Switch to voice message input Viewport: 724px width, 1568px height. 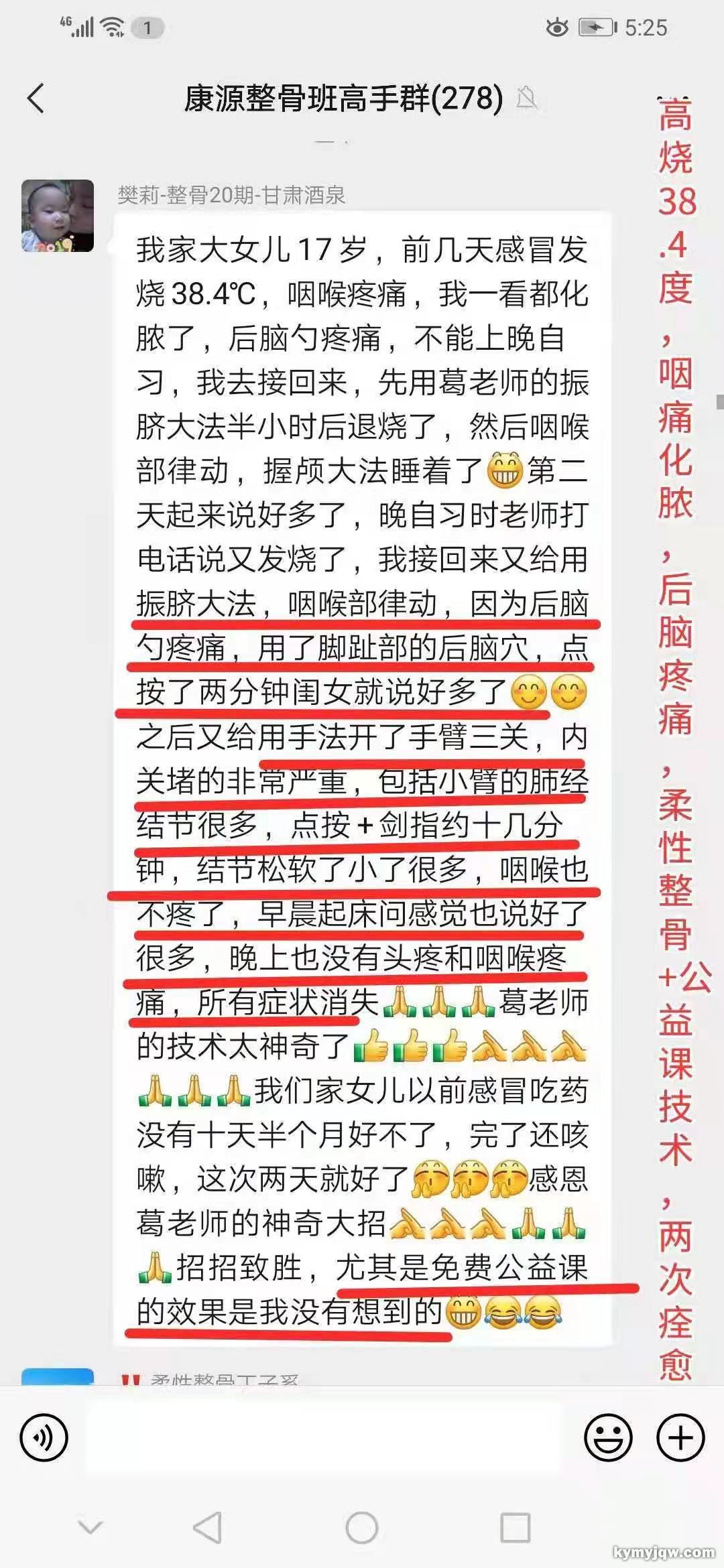click(44, 1437)
